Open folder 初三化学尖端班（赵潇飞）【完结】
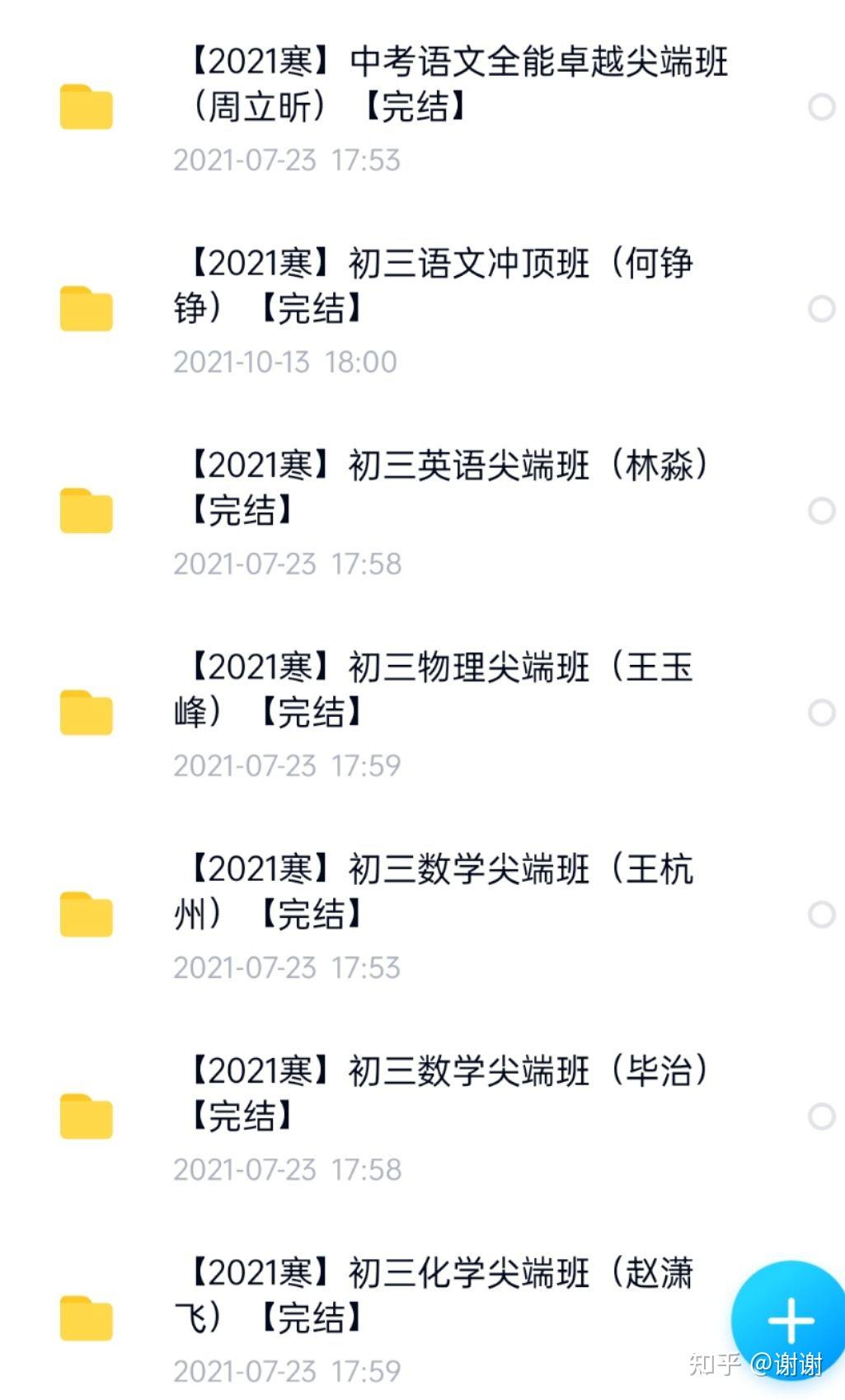Viewport: 845px width, 1400px height. click(x=437, y=1294)
